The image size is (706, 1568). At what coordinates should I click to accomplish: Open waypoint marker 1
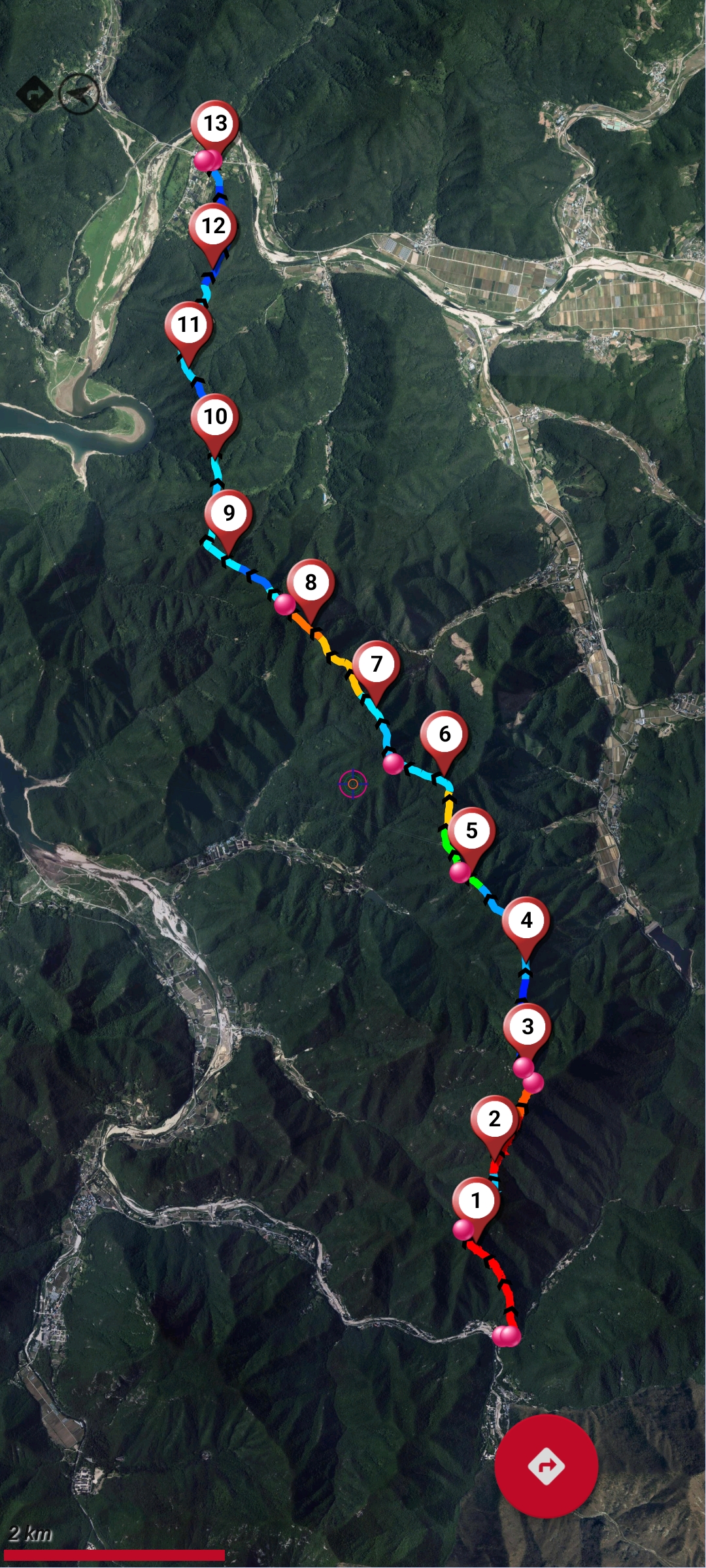[476, 1200]
